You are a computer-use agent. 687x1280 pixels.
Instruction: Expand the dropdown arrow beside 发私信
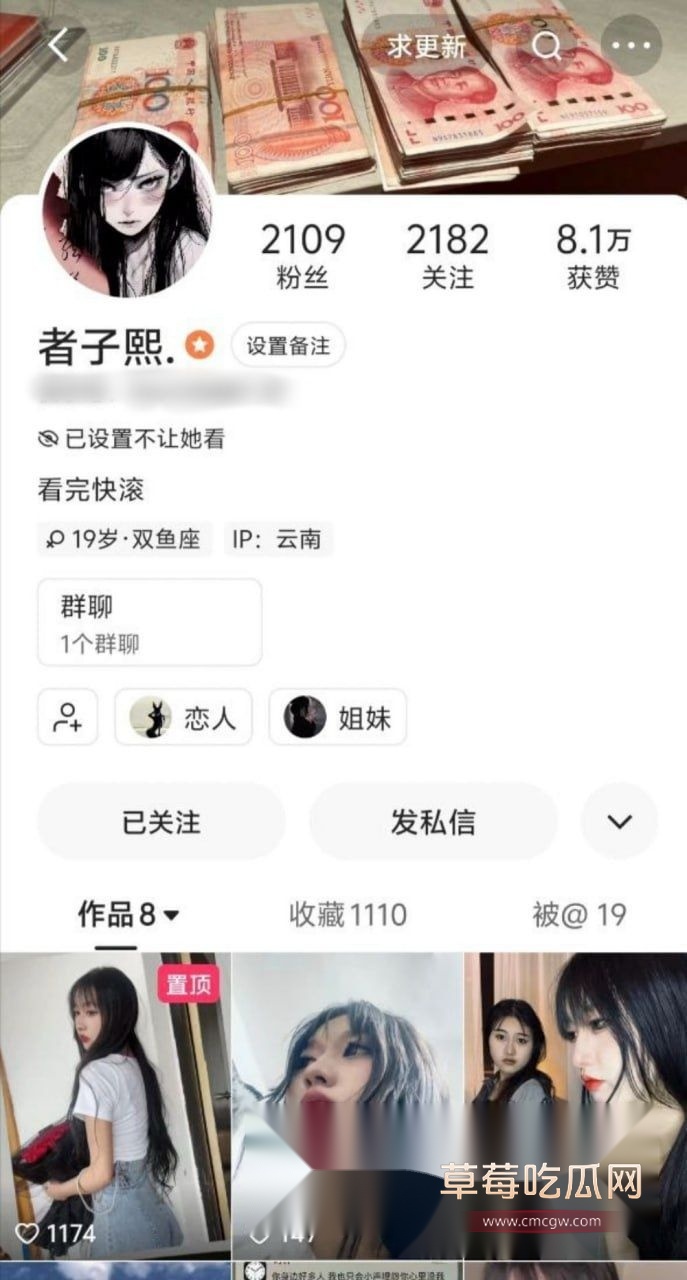tap(620, 822)
